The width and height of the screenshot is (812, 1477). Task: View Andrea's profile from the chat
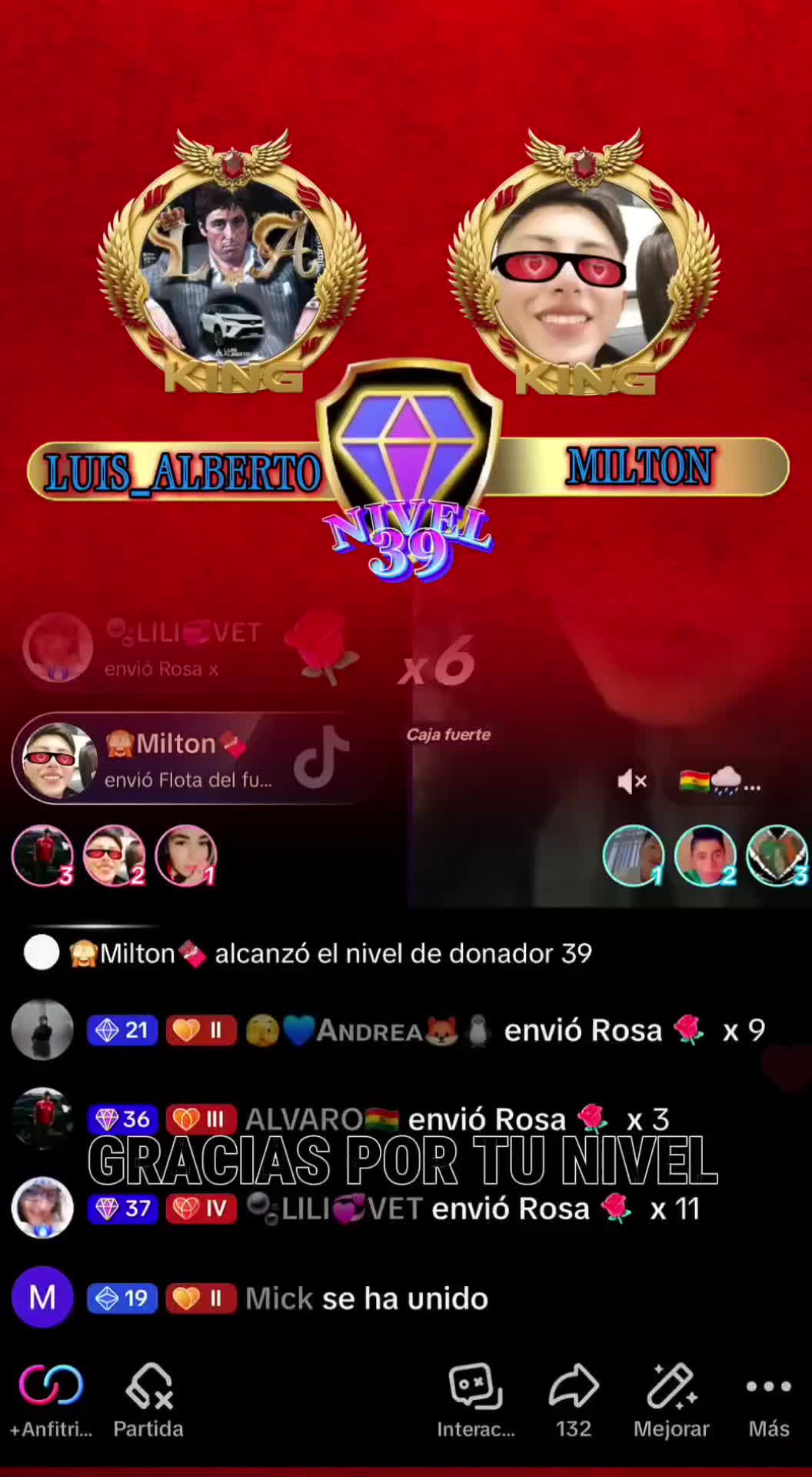[x=42, y=1030]
